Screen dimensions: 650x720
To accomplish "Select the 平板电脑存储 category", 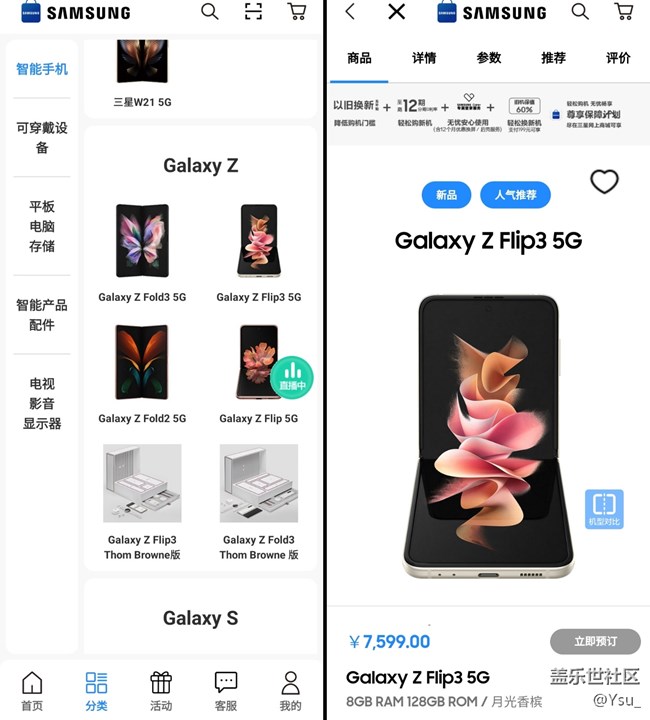I will click(42, 226).
